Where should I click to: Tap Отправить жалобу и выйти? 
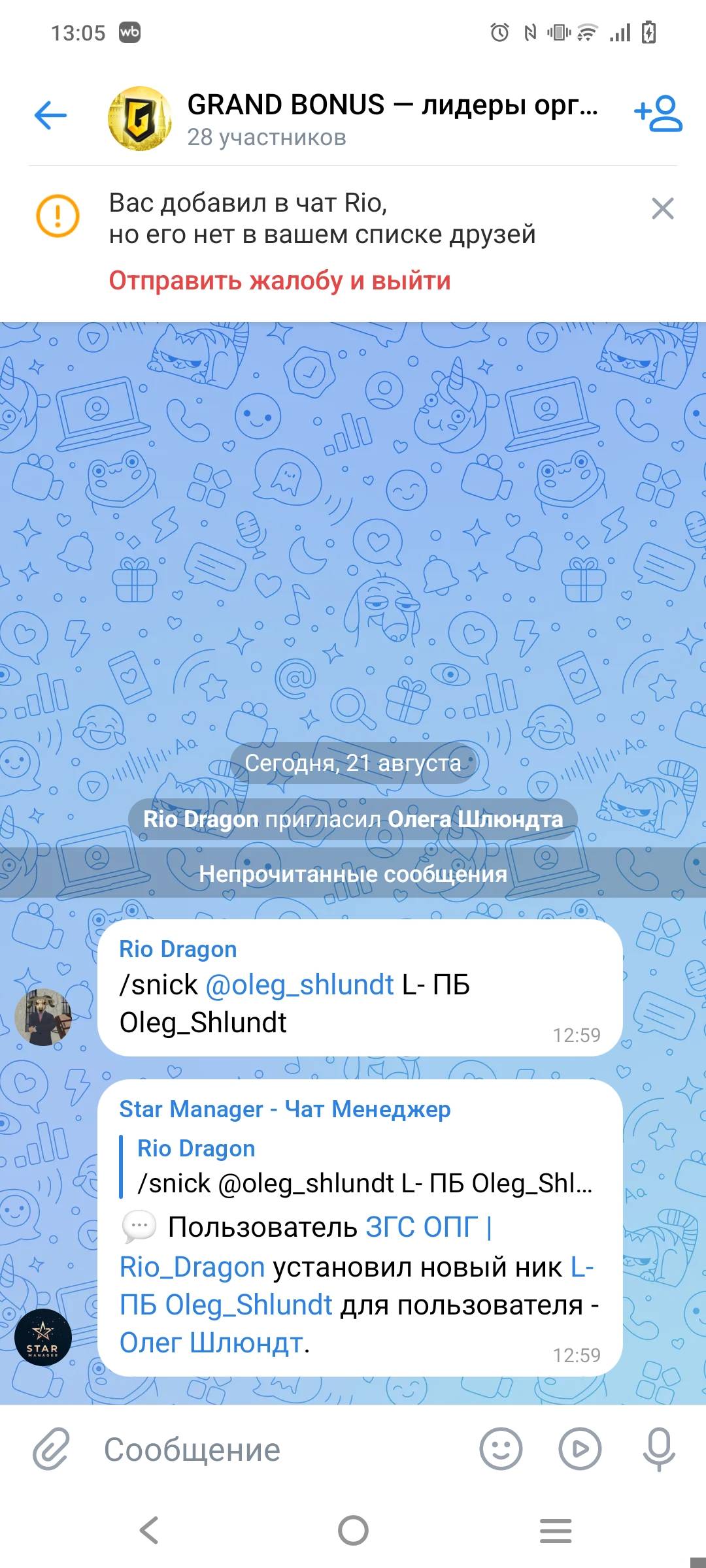click(280, 280)
